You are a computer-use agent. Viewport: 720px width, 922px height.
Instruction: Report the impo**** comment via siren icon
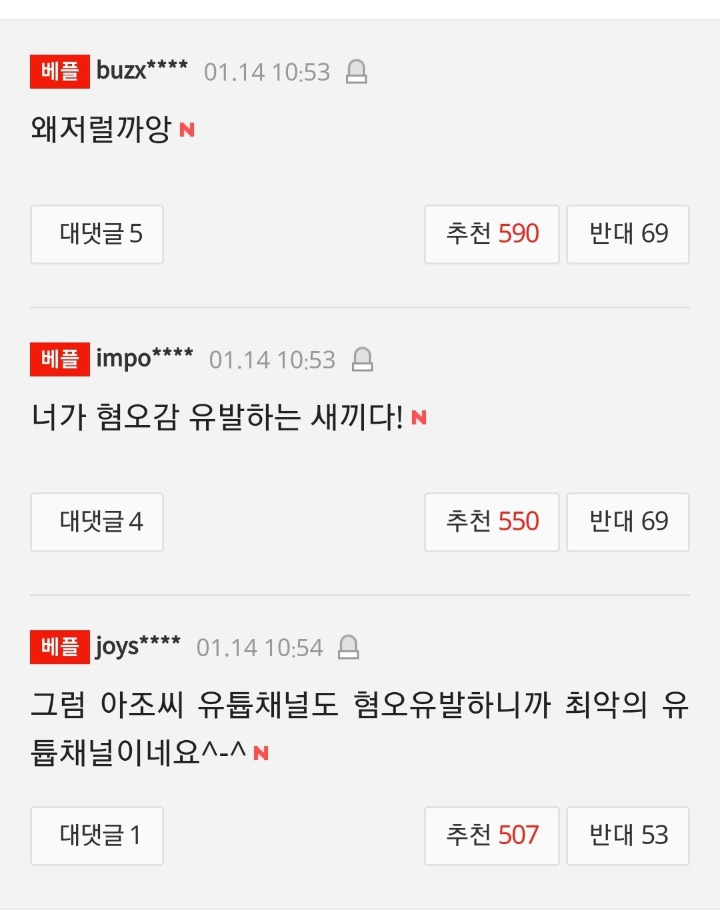(x=362, y=359)
